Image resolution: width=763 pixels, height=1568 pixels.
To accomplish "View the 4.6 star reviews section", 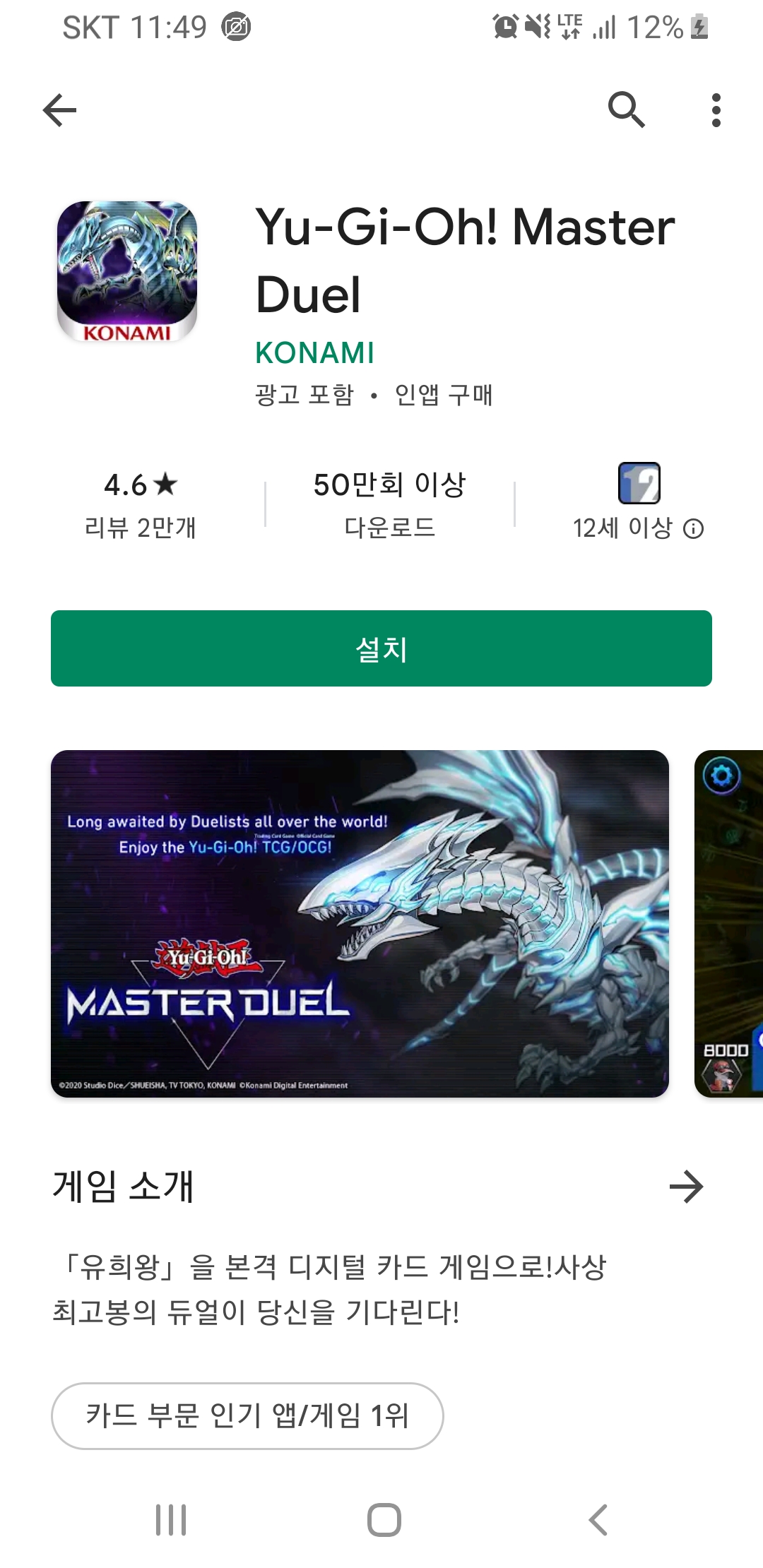I will [140, 504].
